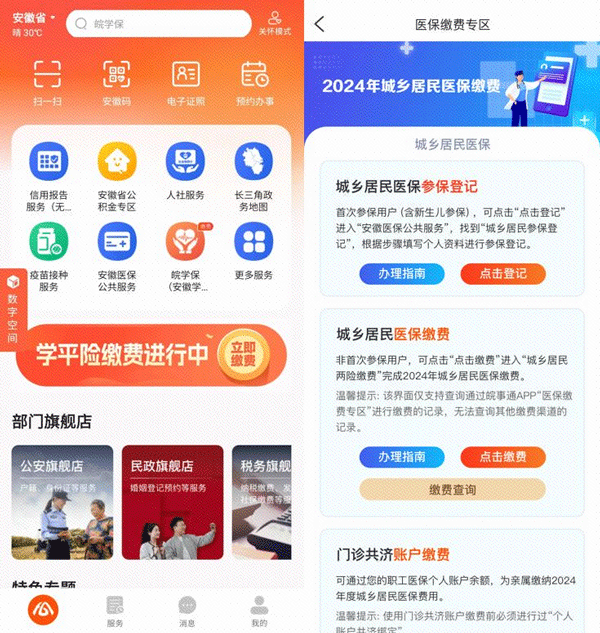Screen dimensions: 600x633
Task: Switch to 关怀模式
Action: click(x=275, y=23)
